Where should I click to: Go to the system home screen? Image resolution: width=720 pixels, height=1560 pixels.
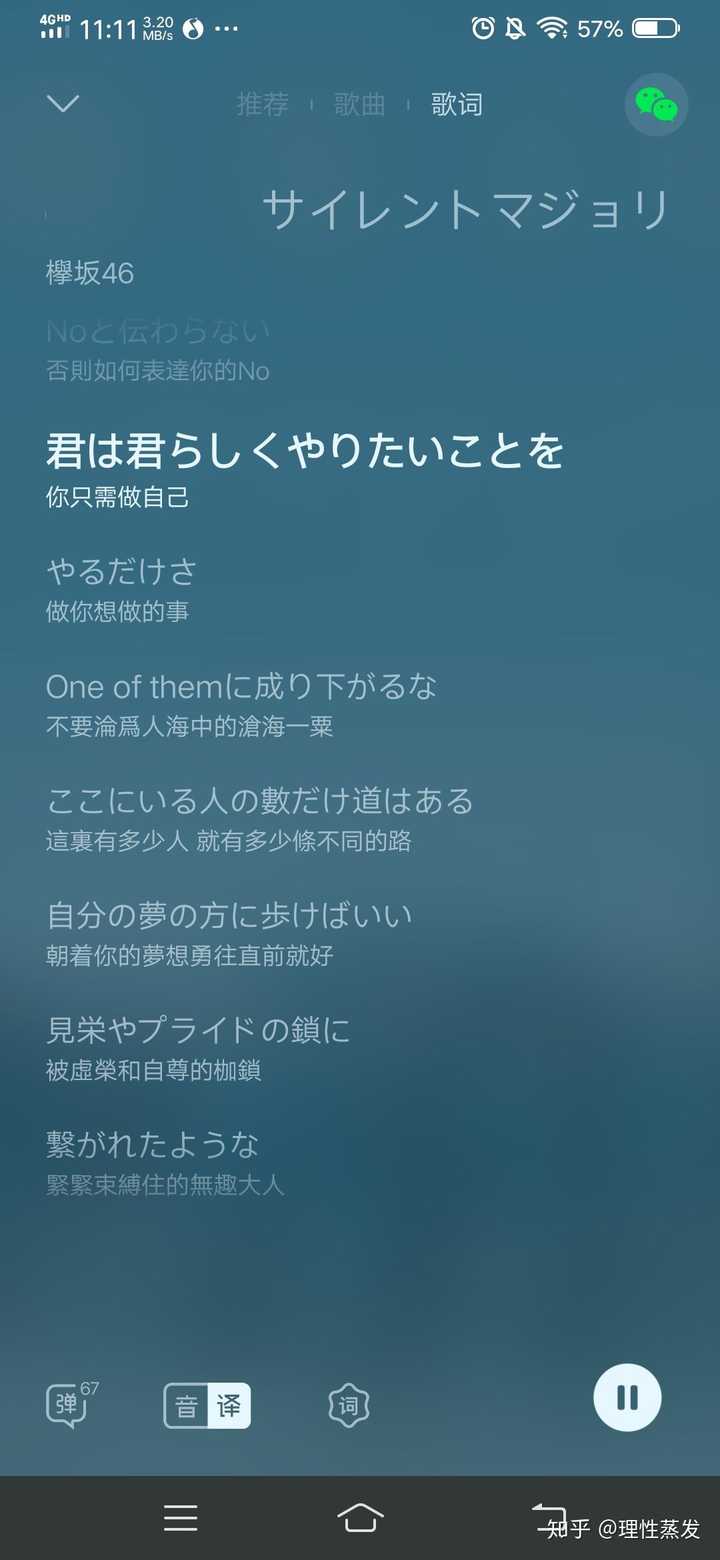pos(360,1518)
